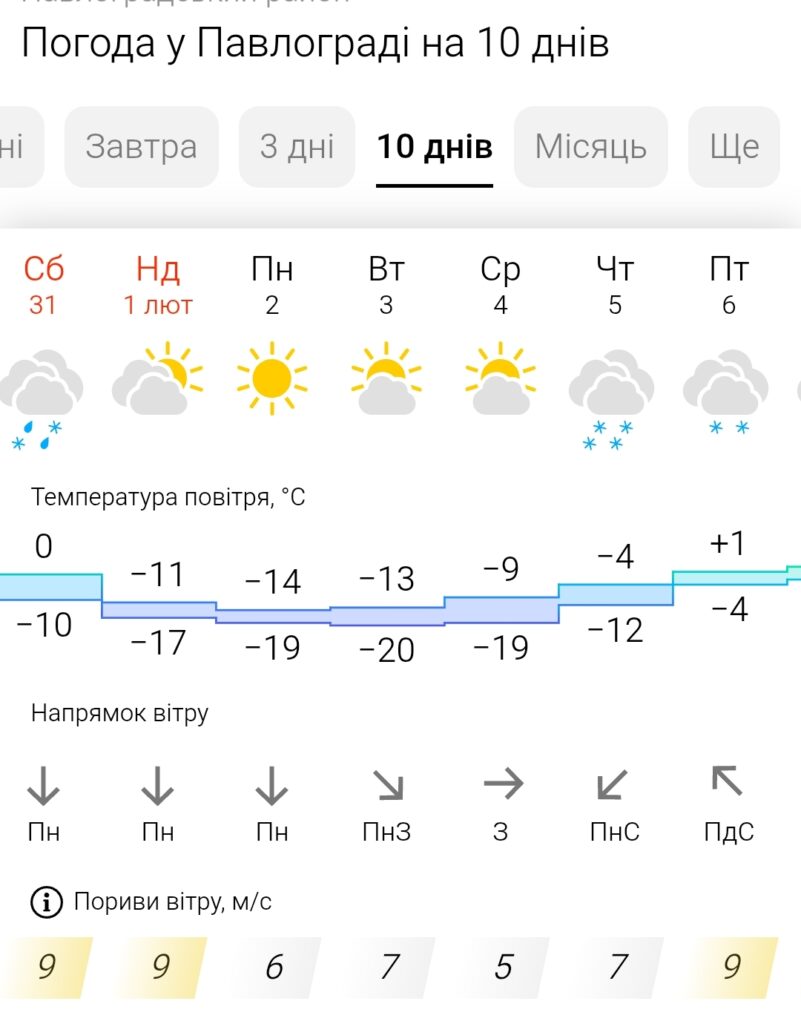This screenshot has height=1024, width=801.
Task: View the Пн 2 day forecast
Action: [x=272, y=285]
